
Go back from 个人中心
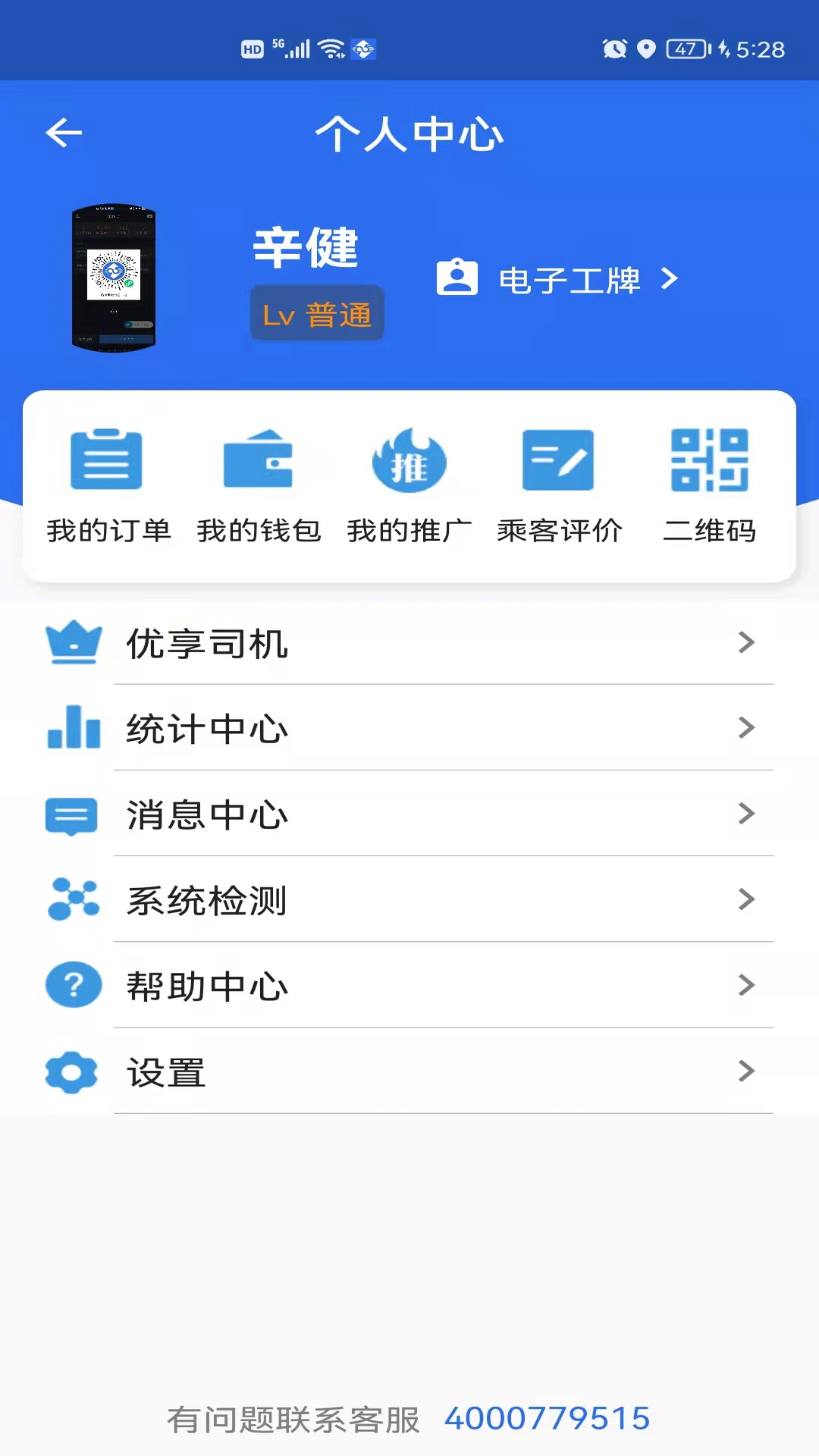pyautogui.click(x=64, y=133)
